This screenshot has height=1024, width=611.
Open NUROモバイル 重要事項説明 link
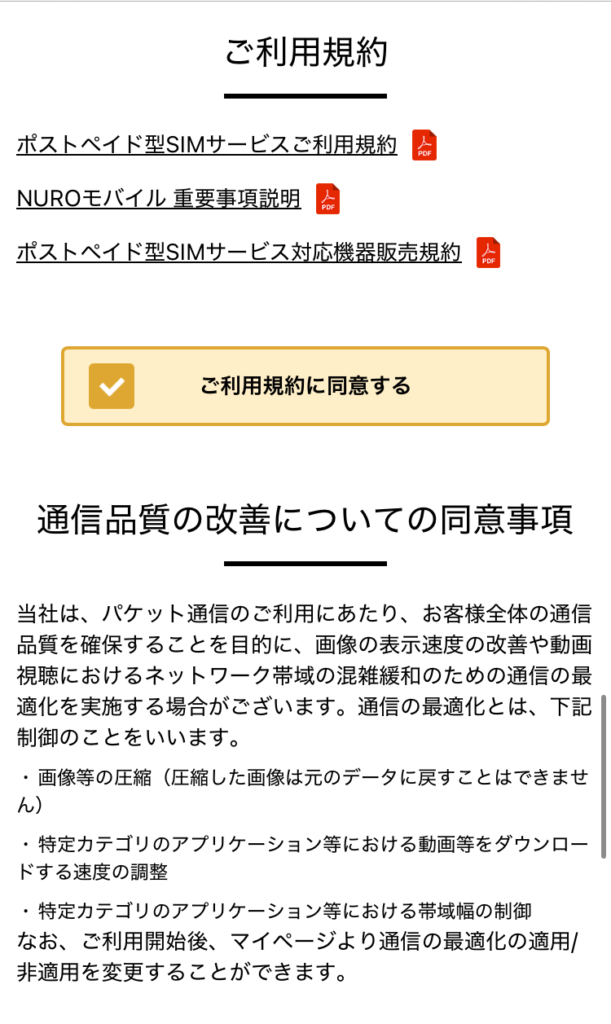[x=159, y=198]
